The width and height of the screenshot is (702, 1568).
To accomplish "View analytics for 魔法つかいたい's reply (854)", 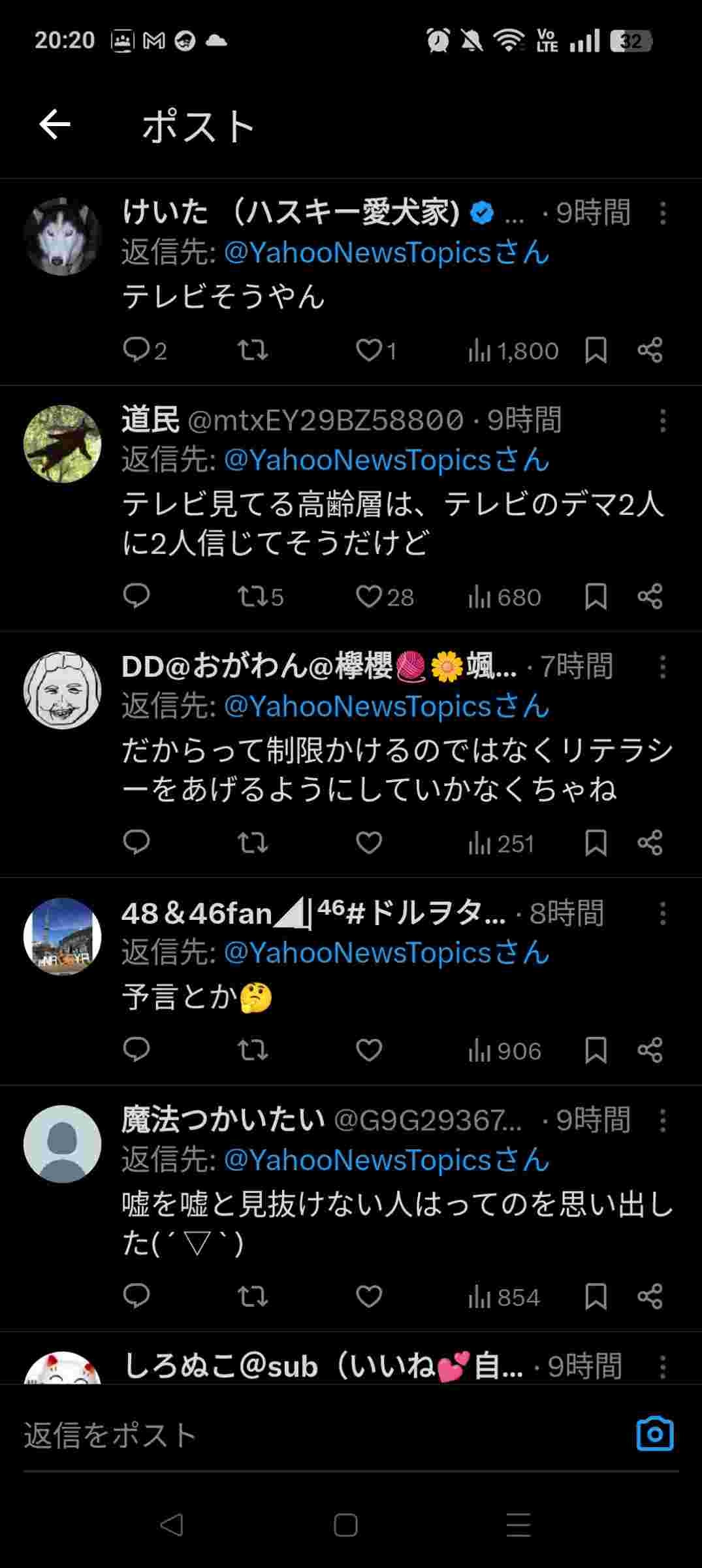I will [x=504, y=1296].
